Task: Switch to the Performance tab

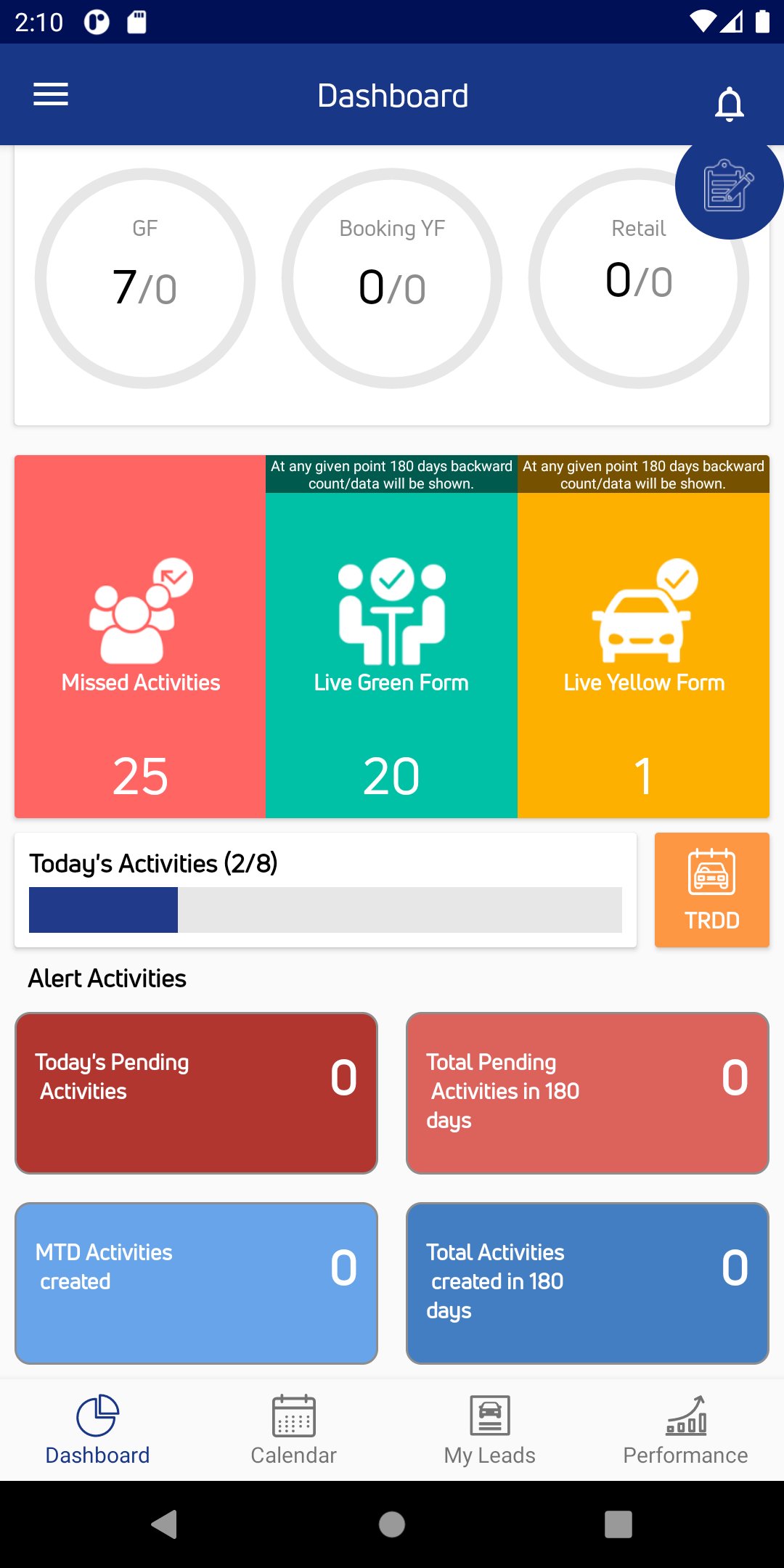Action: [x=686, y=1430]
